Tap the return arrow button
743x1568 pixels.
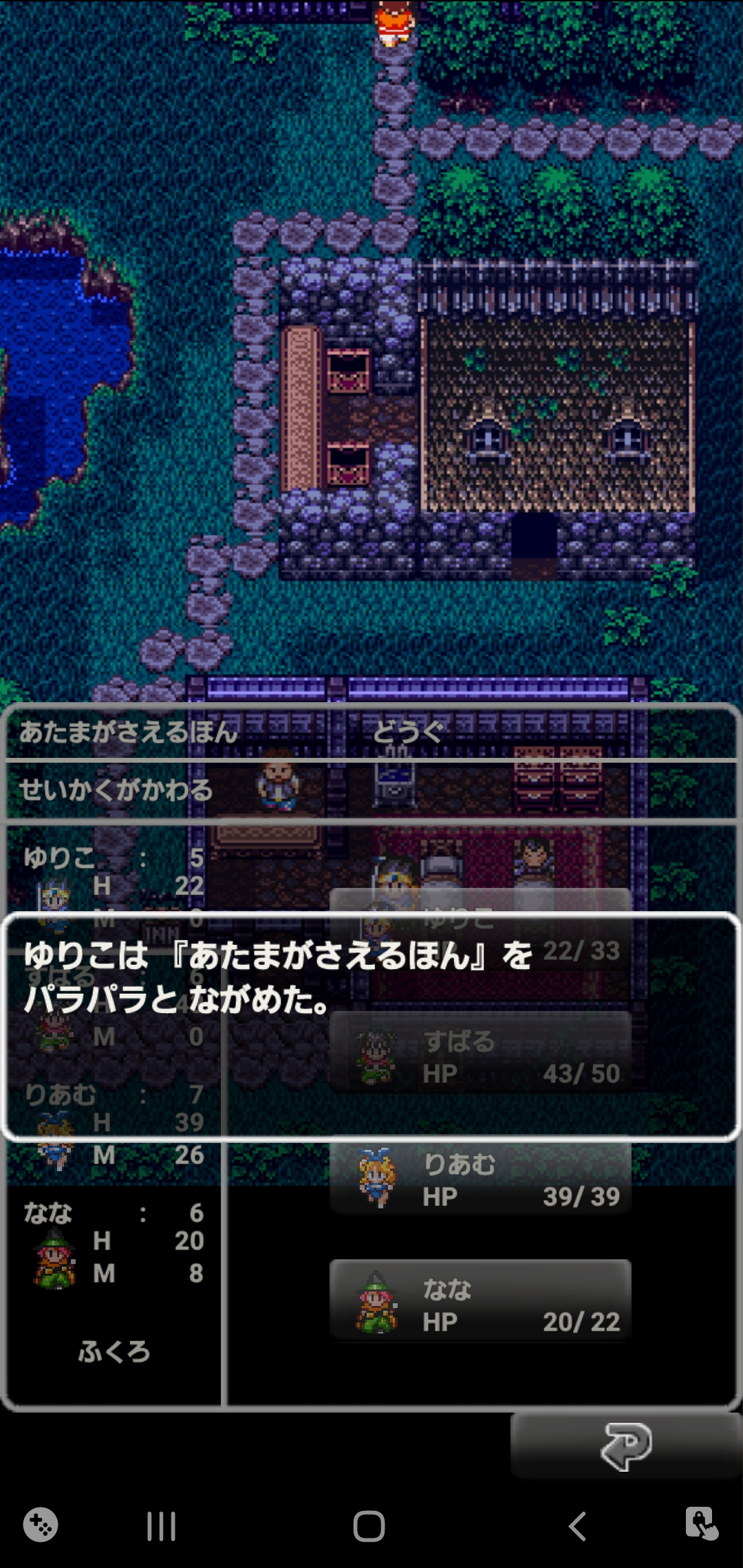click(x=625, y=1446)
